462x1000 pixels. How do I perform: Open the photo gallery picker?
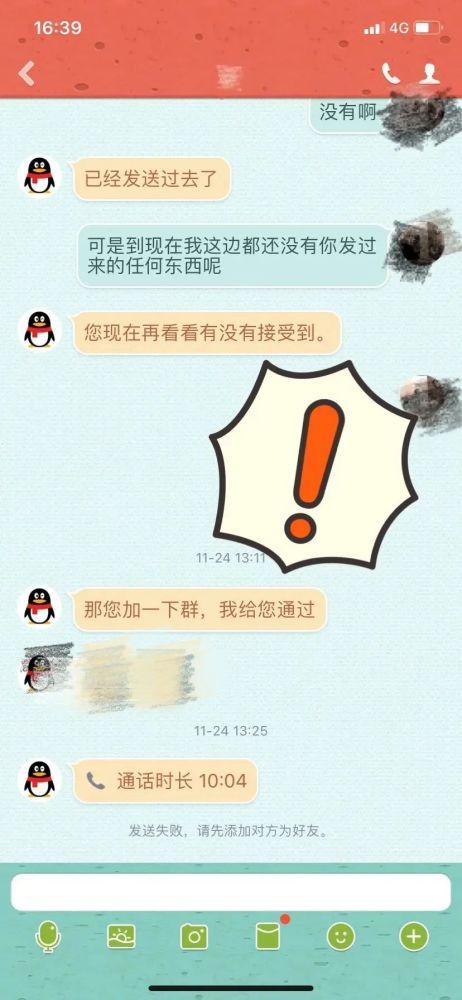121,937
